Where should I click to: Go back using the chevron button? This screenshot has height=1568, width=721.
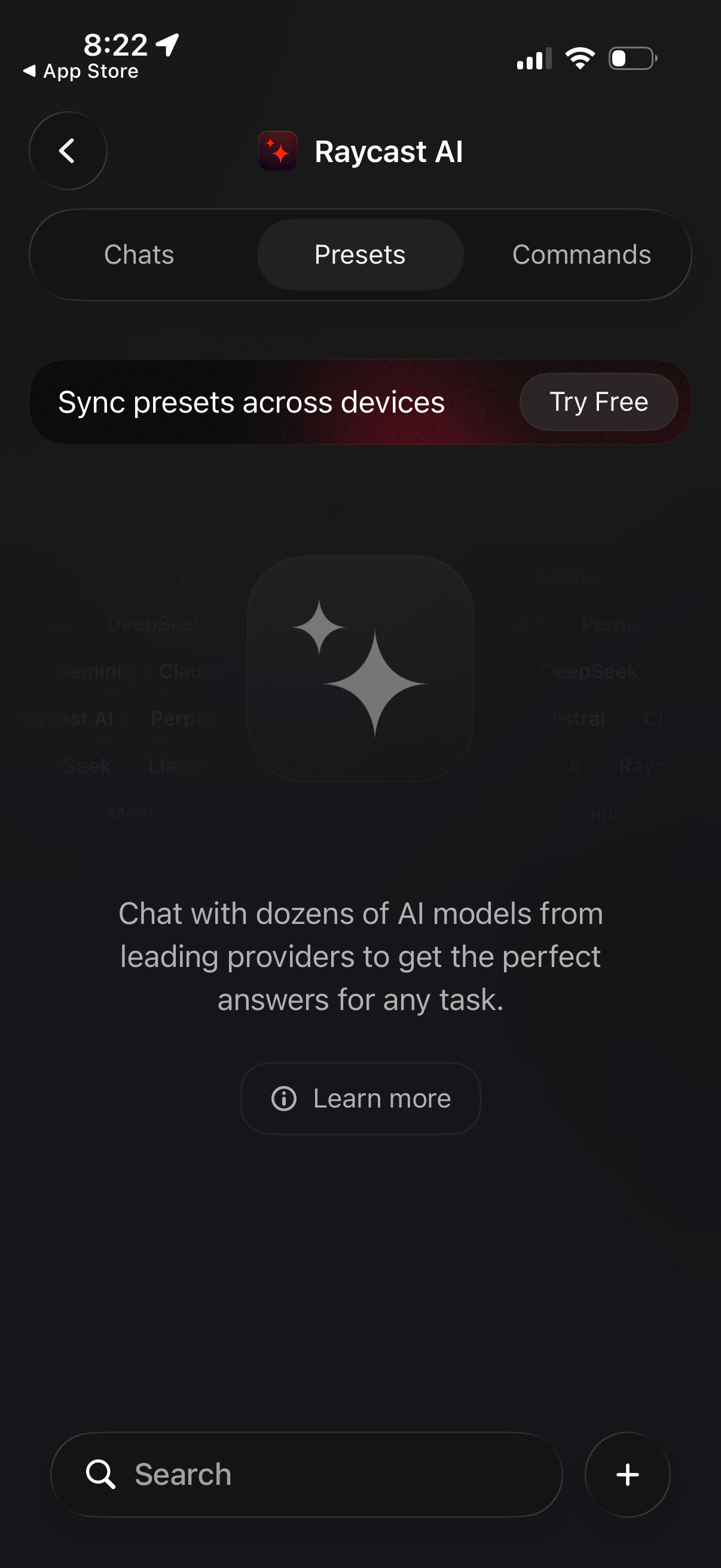click(68, 151)
